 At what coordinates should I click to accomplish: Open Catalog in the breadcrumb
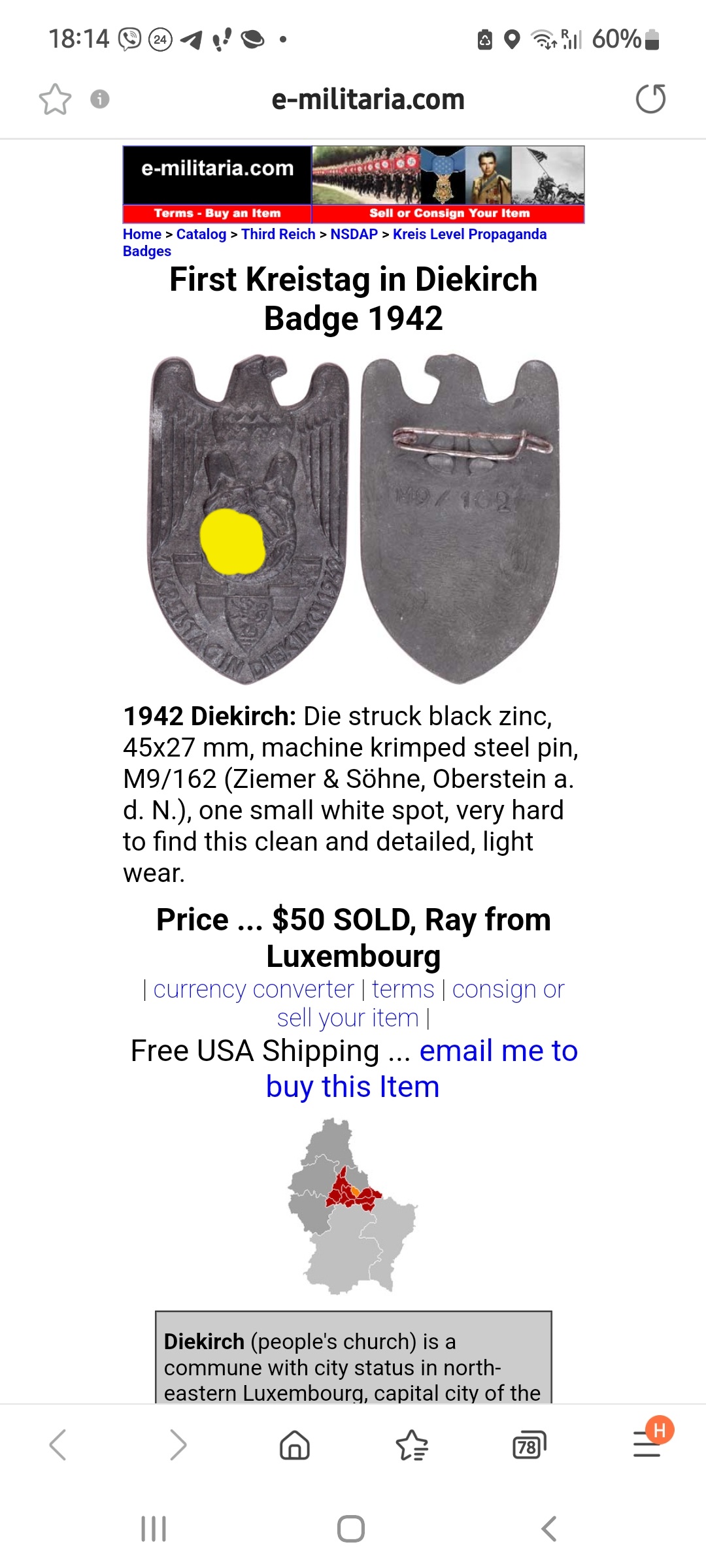click(201, 234)
